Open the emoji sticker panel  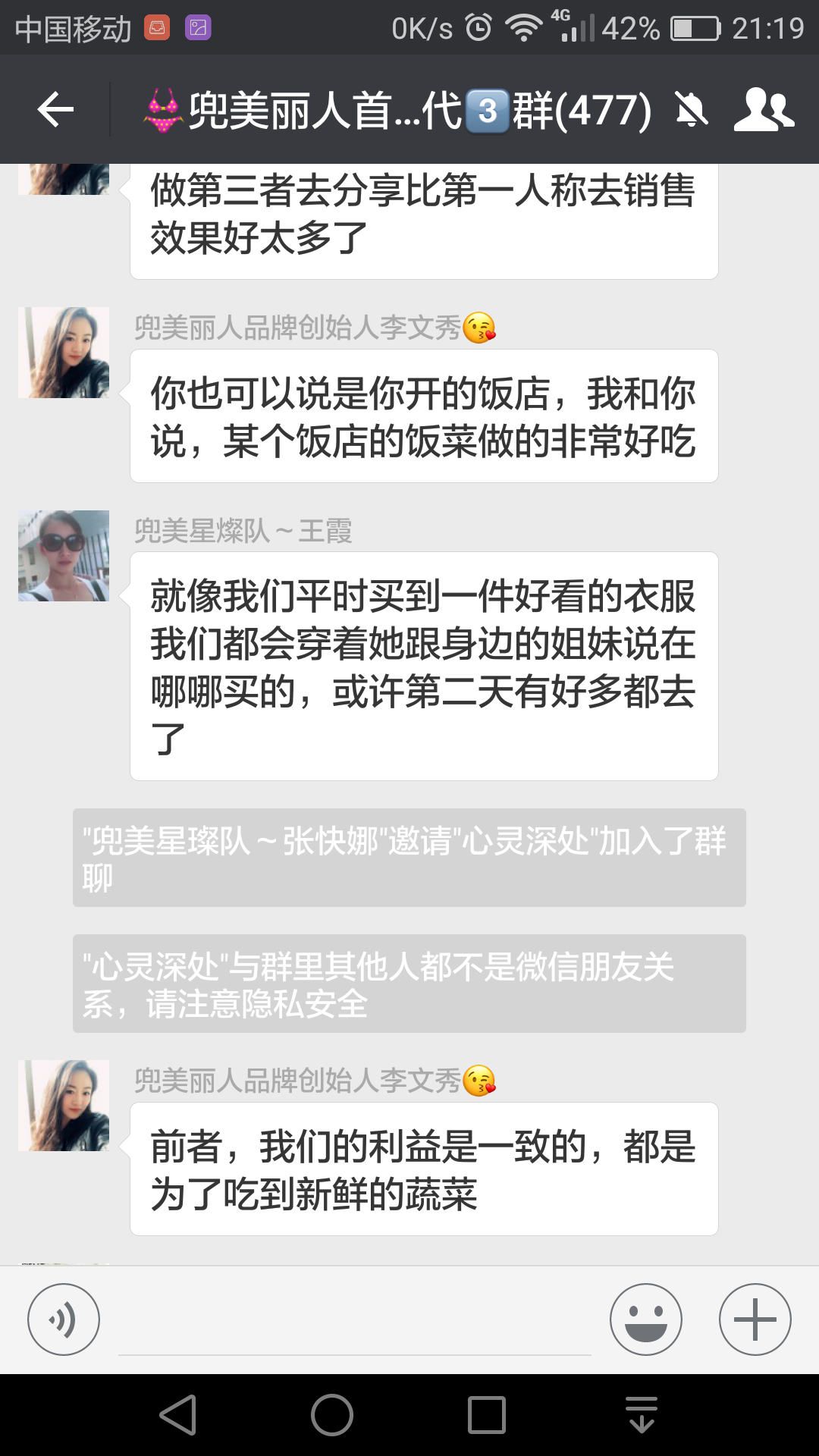(645, 1319)
